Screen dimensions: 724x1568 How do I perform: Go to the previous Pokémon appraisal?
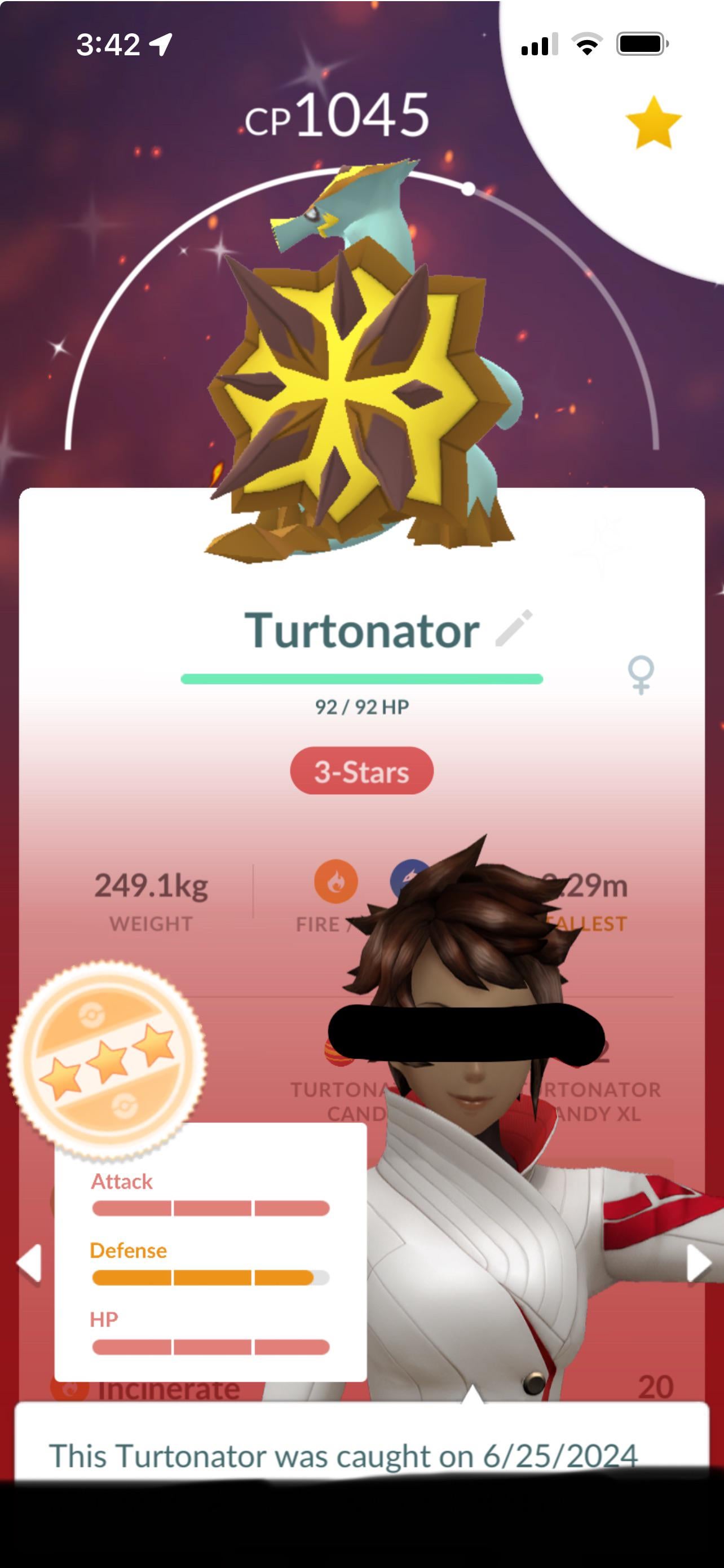(x=29, y=1263)
